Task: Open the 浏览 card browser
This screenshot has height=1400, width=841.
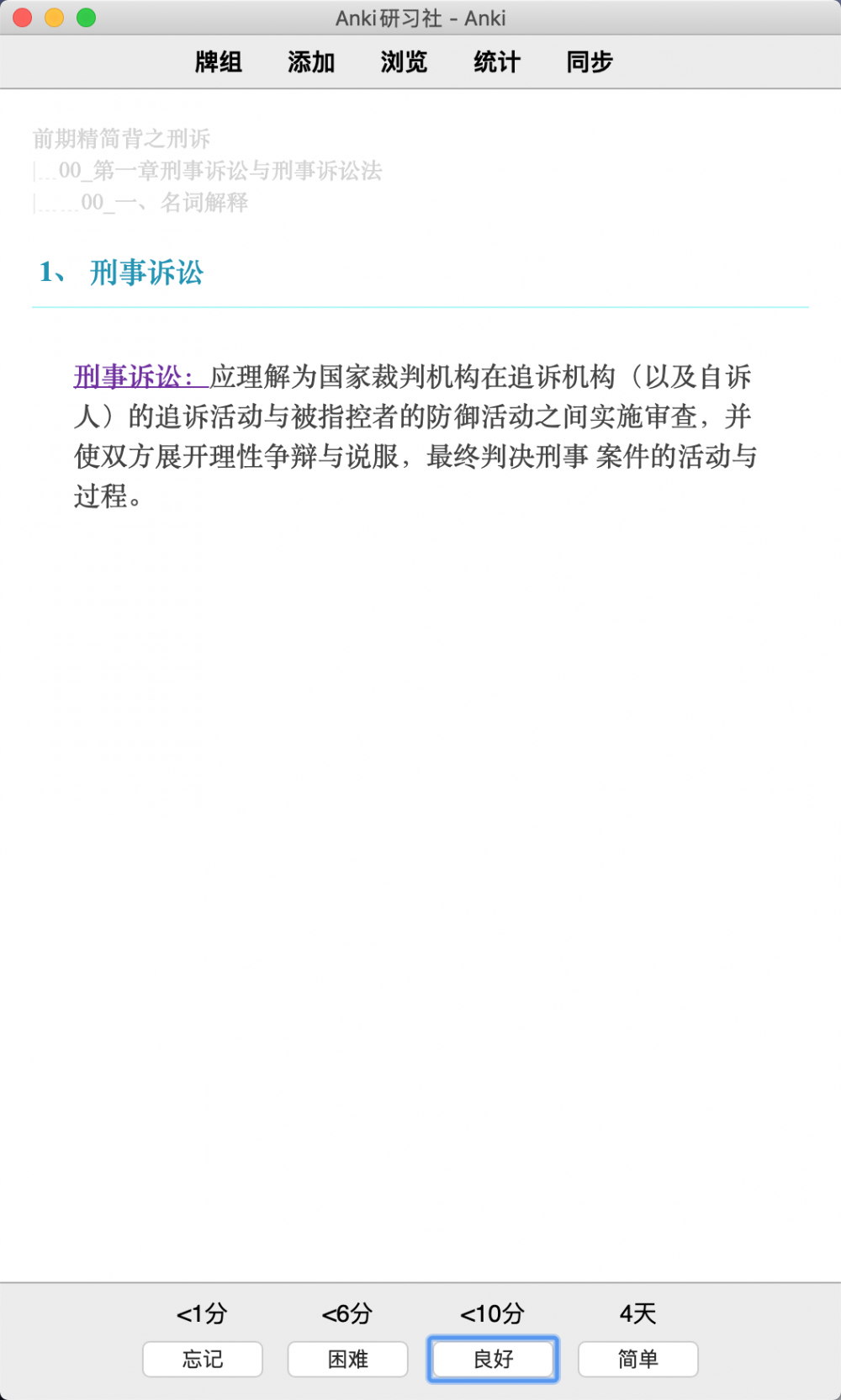Action: tap(404, 62)
